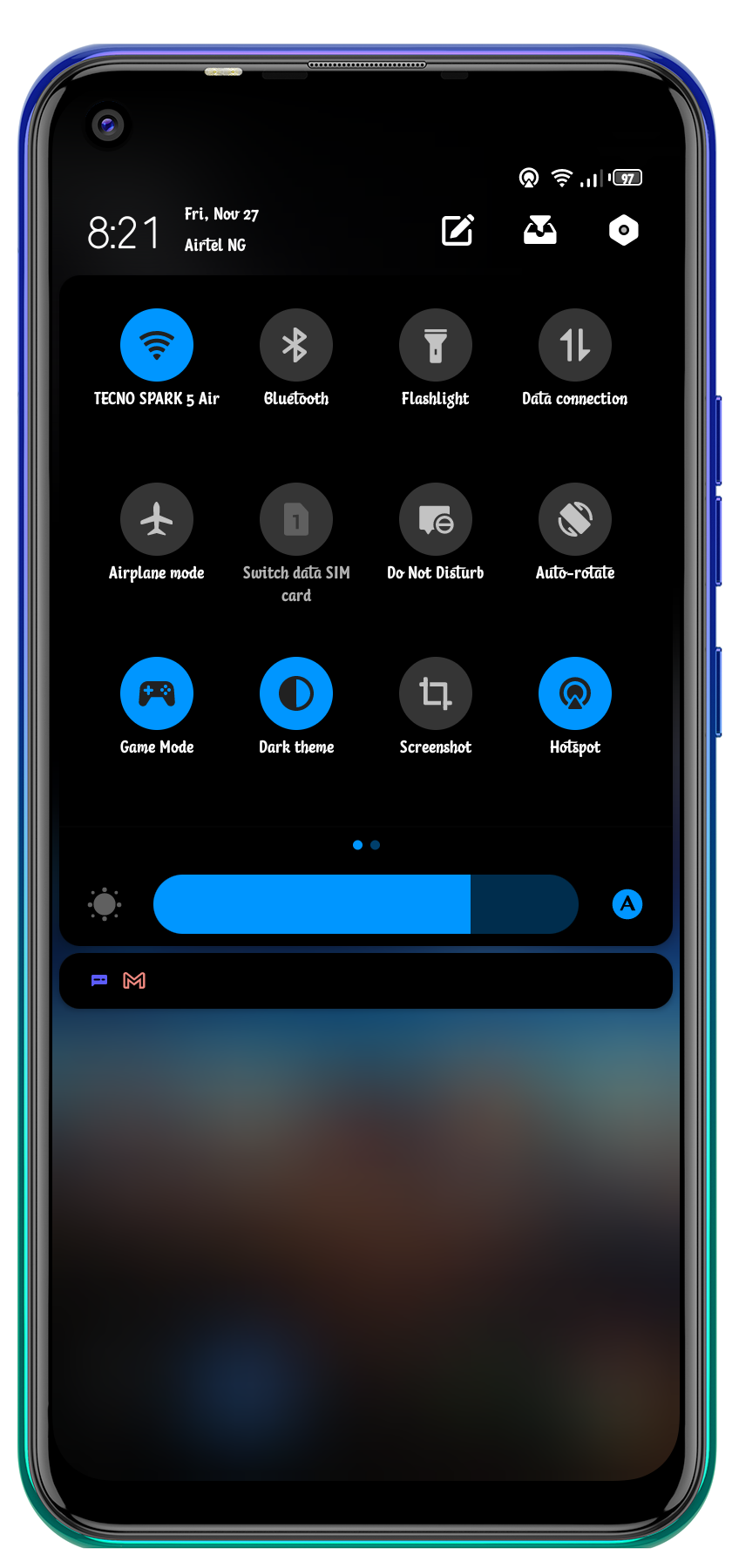Disable Game Mode
Viewport: 732px width, 1568px height.
(x=157, y=693)
